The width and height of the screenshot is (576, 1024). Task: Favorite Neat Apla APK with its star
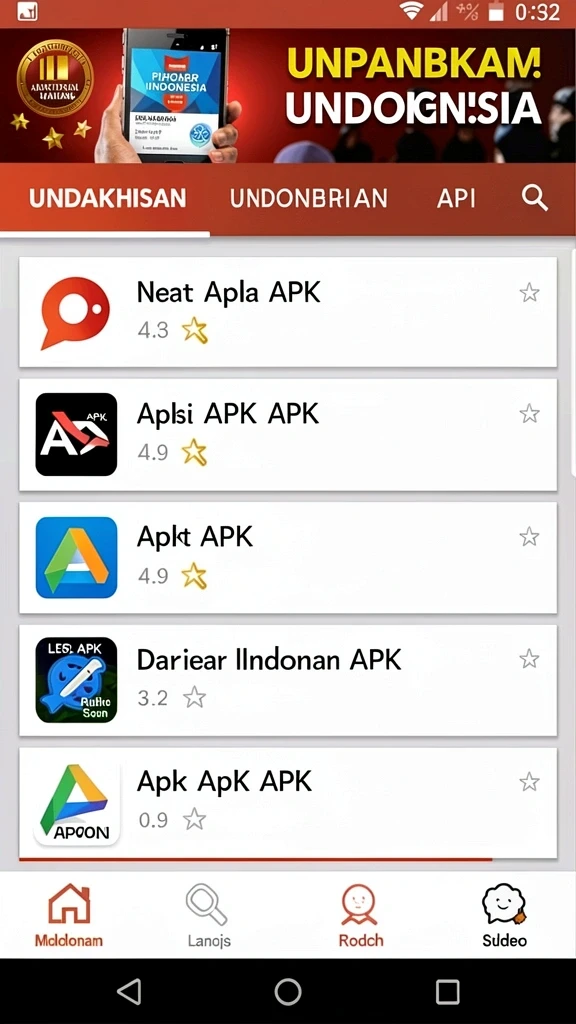529,293
